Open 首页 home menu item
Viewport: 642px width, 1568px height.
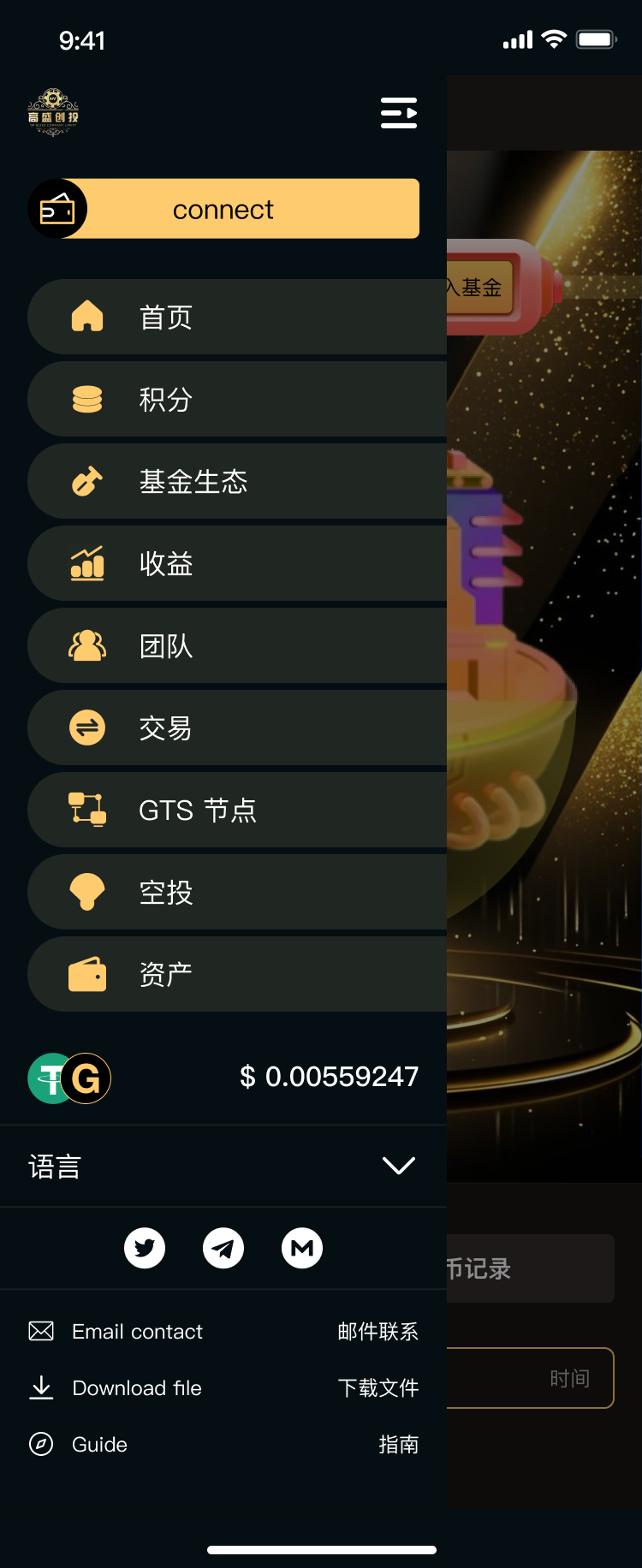[x=237, y=317]
